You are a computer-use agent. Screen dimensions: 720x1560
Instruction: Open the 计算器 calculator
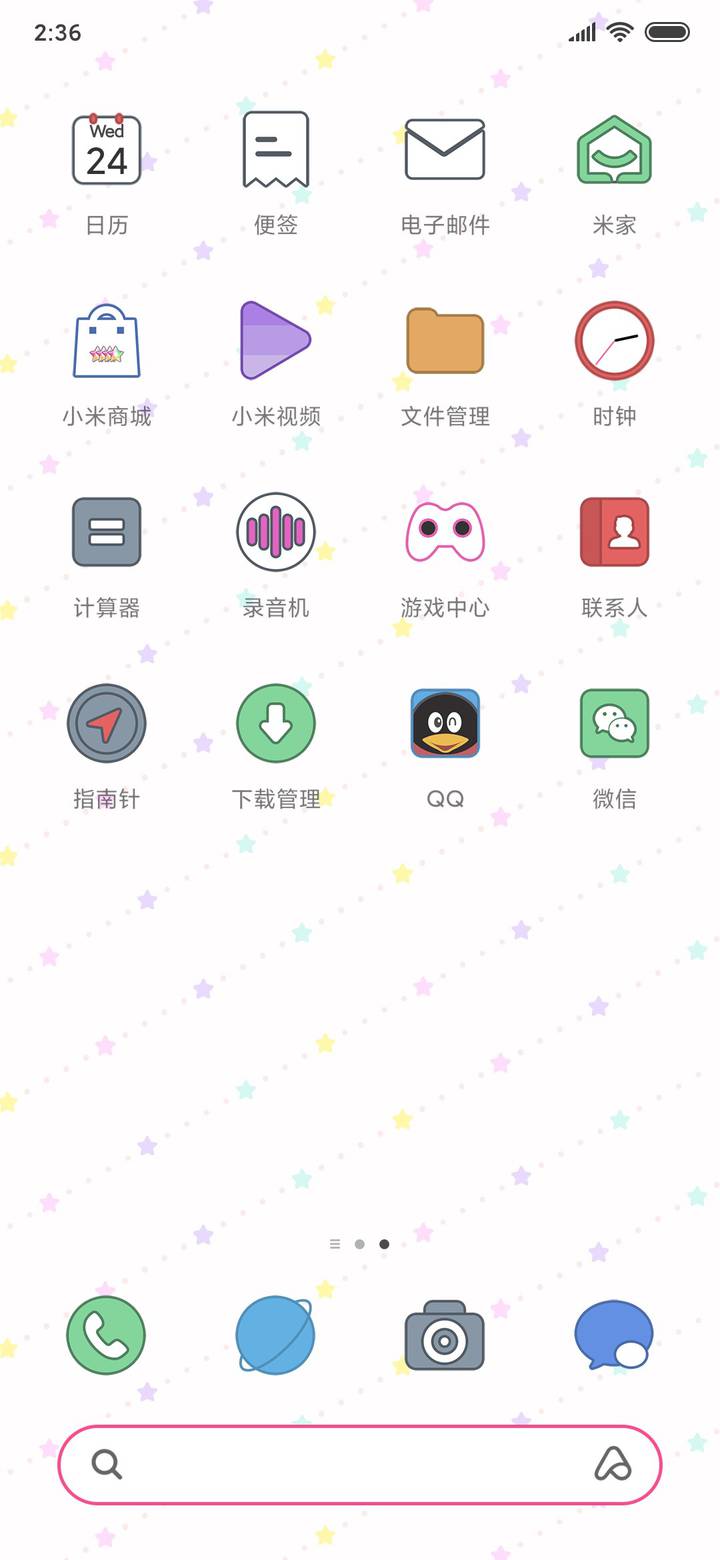click(x=107, y=532)
